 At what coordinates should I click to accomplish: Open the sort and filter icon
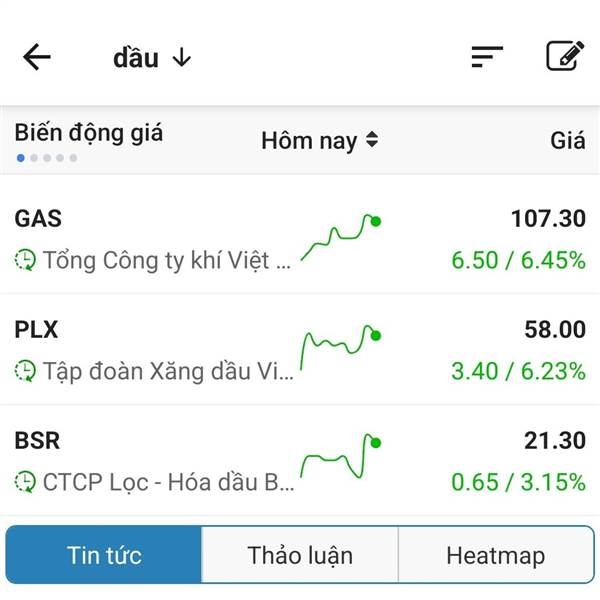[x=487, y=57]
